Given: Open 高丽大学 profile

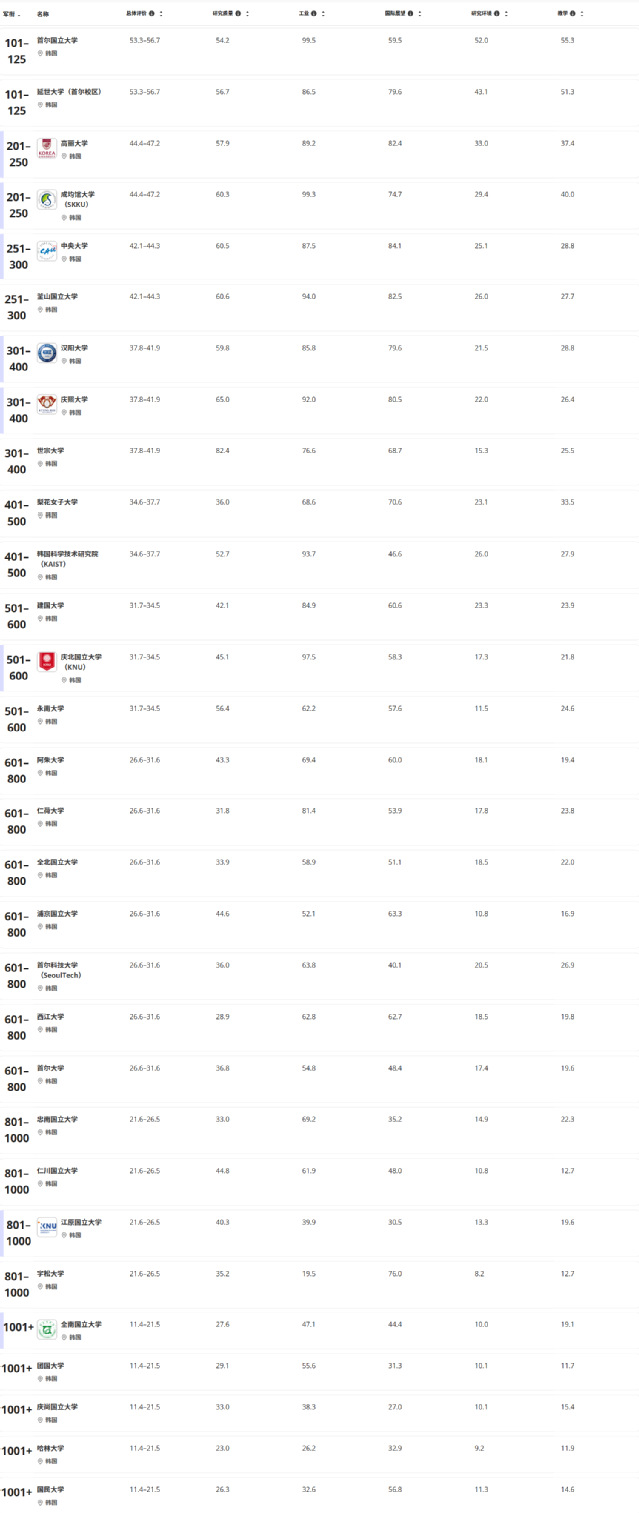Looking at the screenshot, I should click(x=74, y=143).
